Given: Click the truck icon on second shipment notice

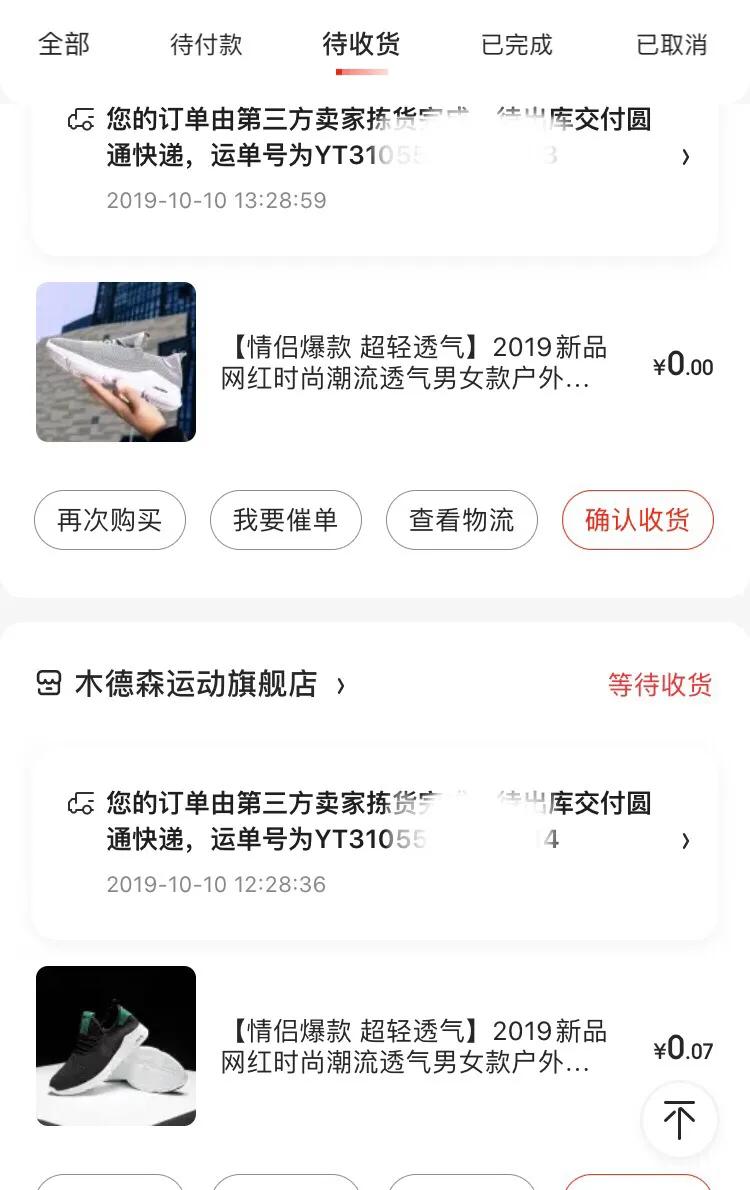Looking at the screenshot, I should 83,803.
